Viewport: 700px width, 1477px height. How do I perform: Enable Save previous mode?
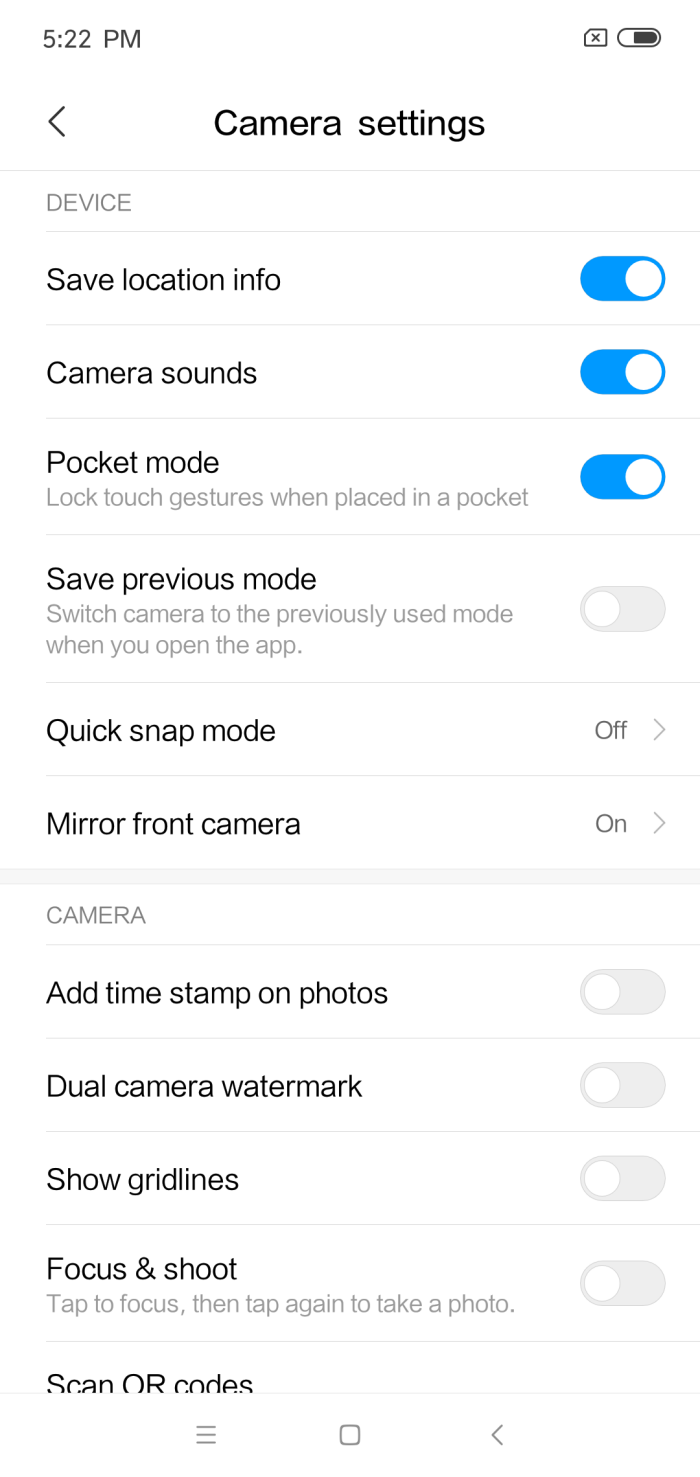click(622, 608)
